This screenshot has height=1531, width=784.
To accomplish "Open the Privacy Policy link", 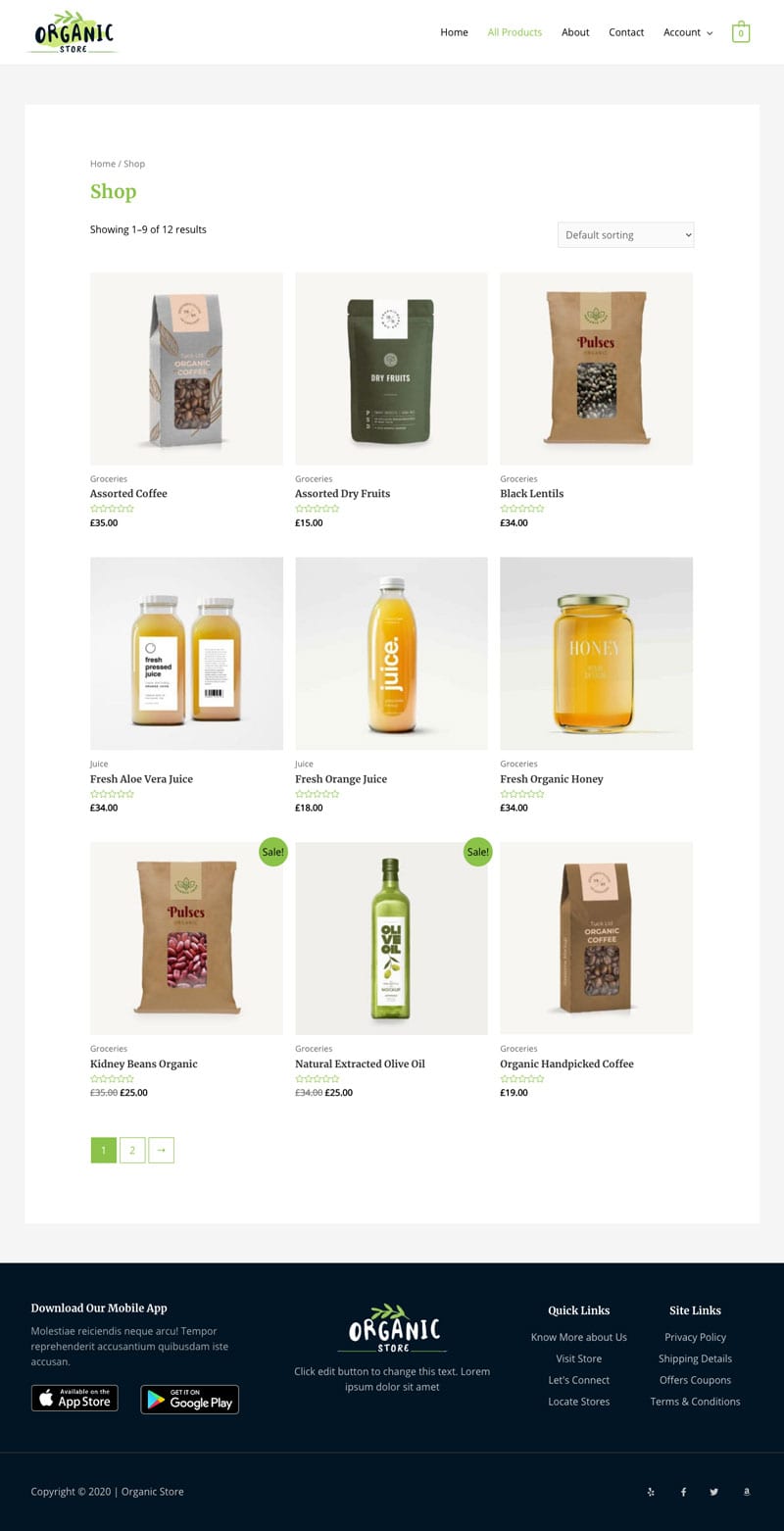I will [x=695, y=1337].
